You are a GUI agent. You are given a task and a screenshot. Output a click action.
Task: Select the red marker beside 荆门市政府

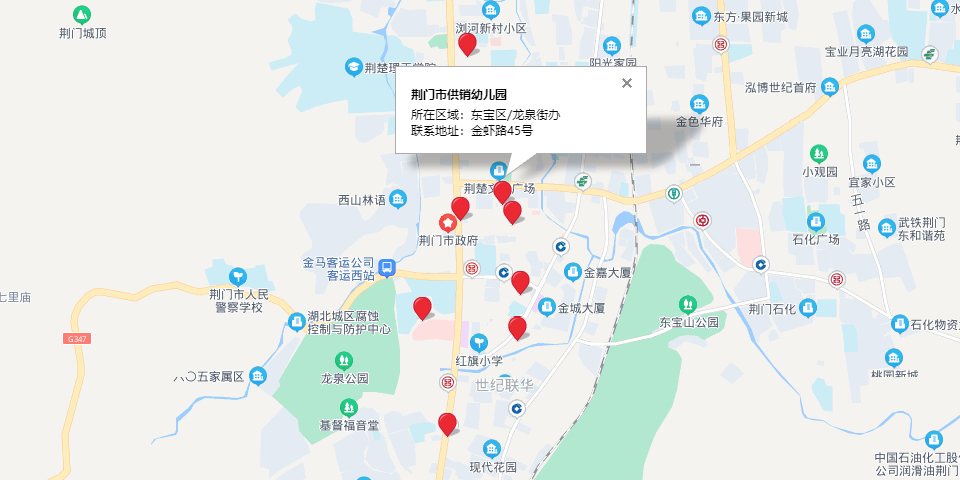[460, 208]
